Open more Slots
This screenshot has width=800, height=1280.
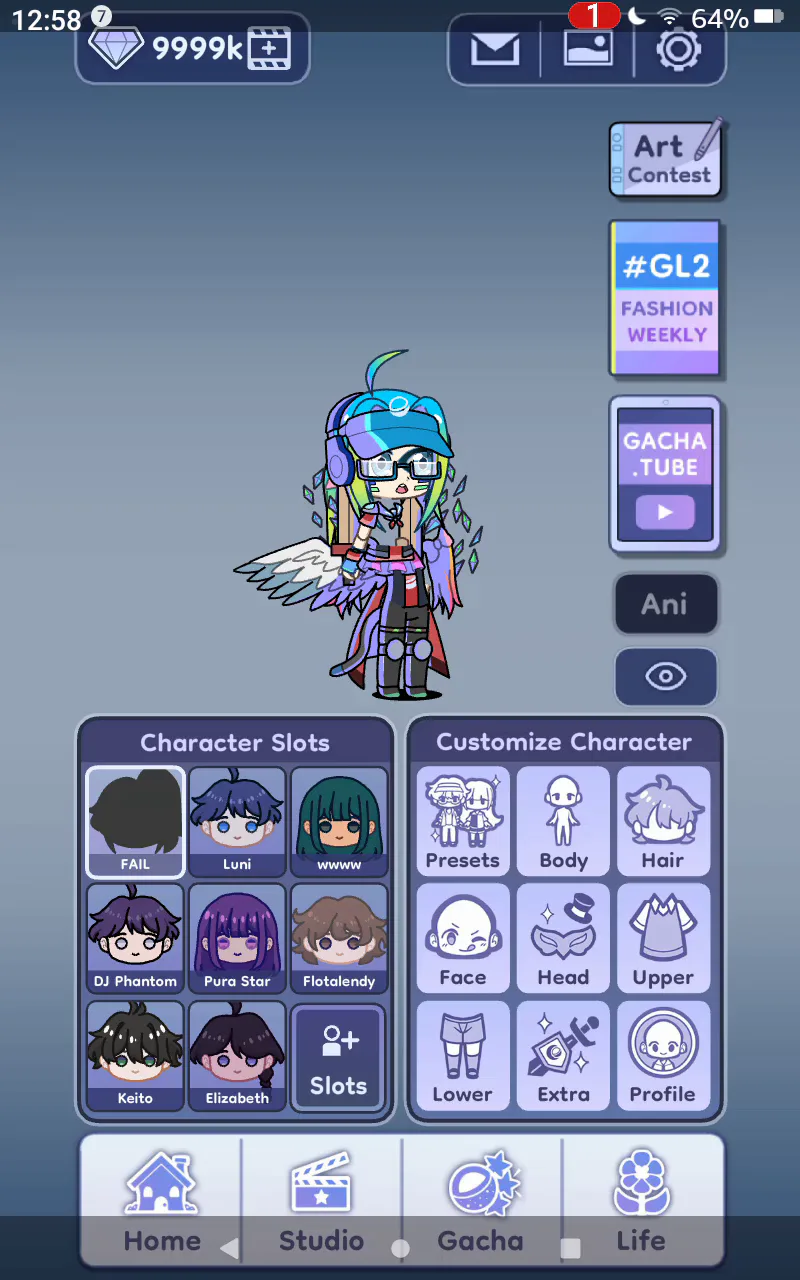coord(338,1058)
